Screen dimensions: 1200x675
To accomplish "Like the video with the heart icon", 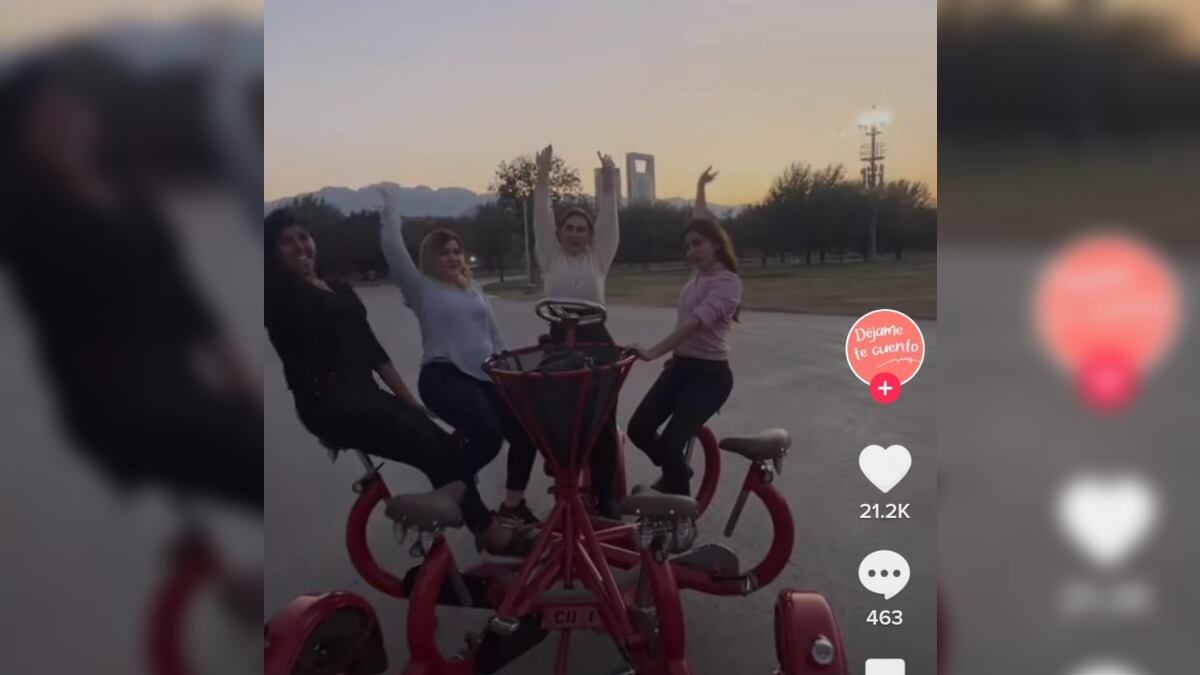I will click(x=884, y=468).
